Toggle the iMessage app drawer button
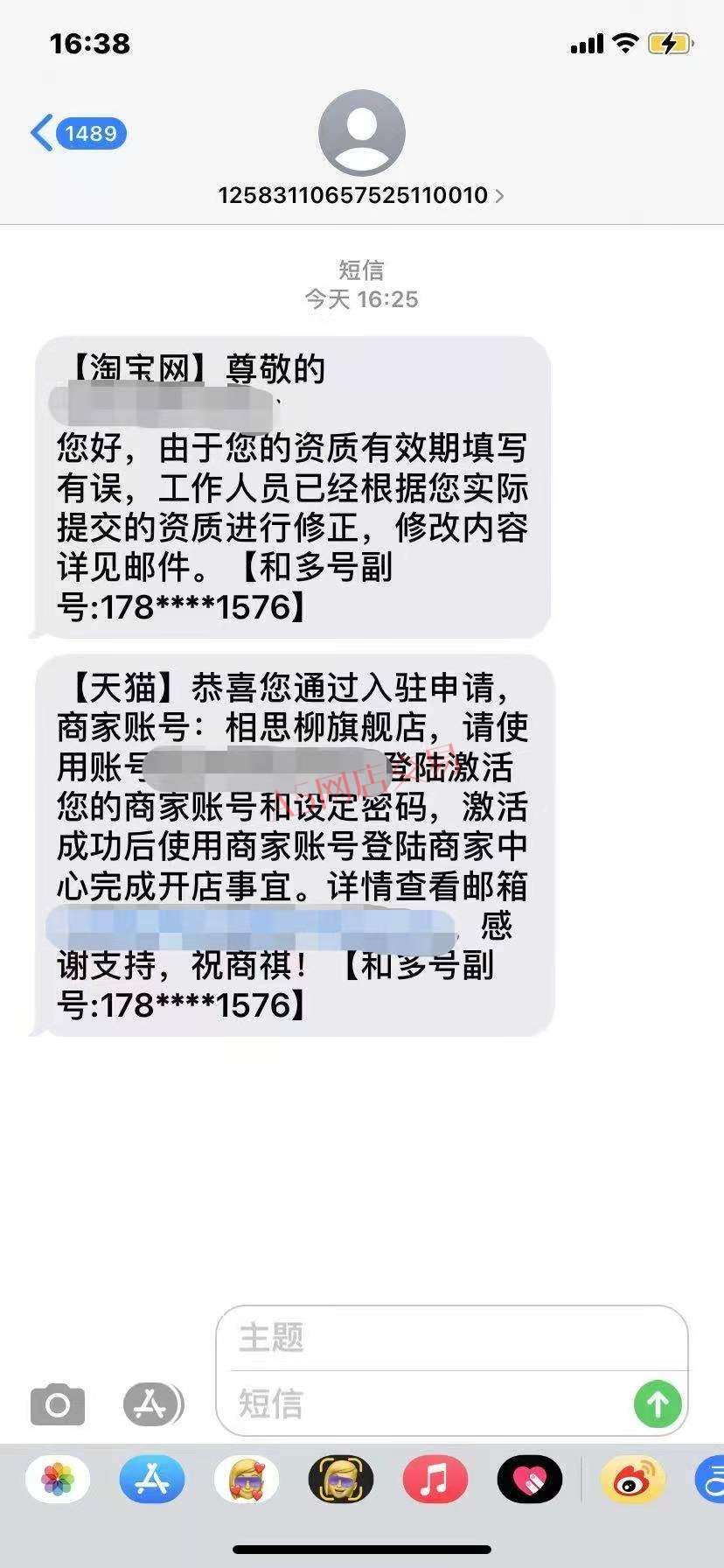Viewport: 724px width, 1568px height. [153, 1405]
